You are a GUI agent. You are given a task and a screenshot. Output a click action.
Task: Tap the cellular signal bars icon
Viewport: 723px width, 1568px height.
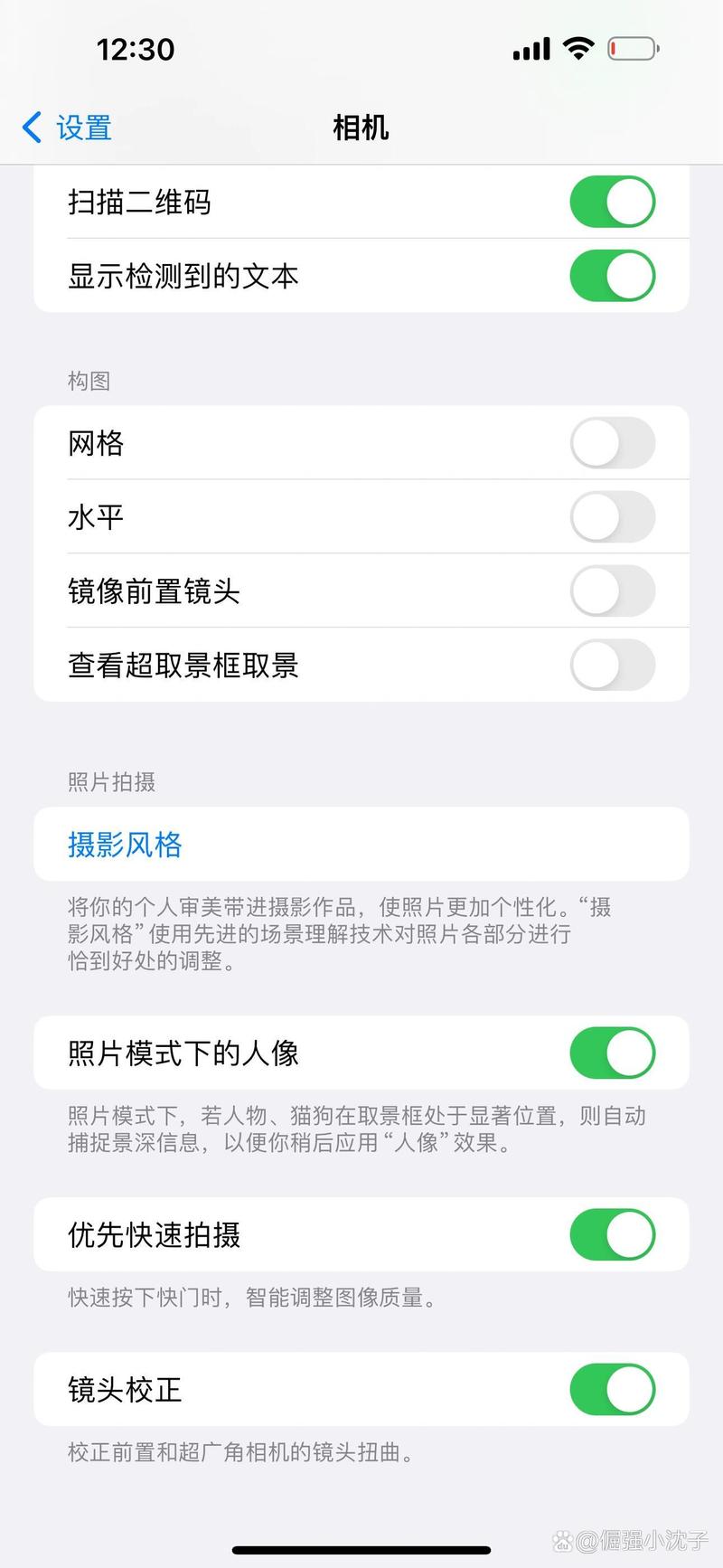[530, 49]
